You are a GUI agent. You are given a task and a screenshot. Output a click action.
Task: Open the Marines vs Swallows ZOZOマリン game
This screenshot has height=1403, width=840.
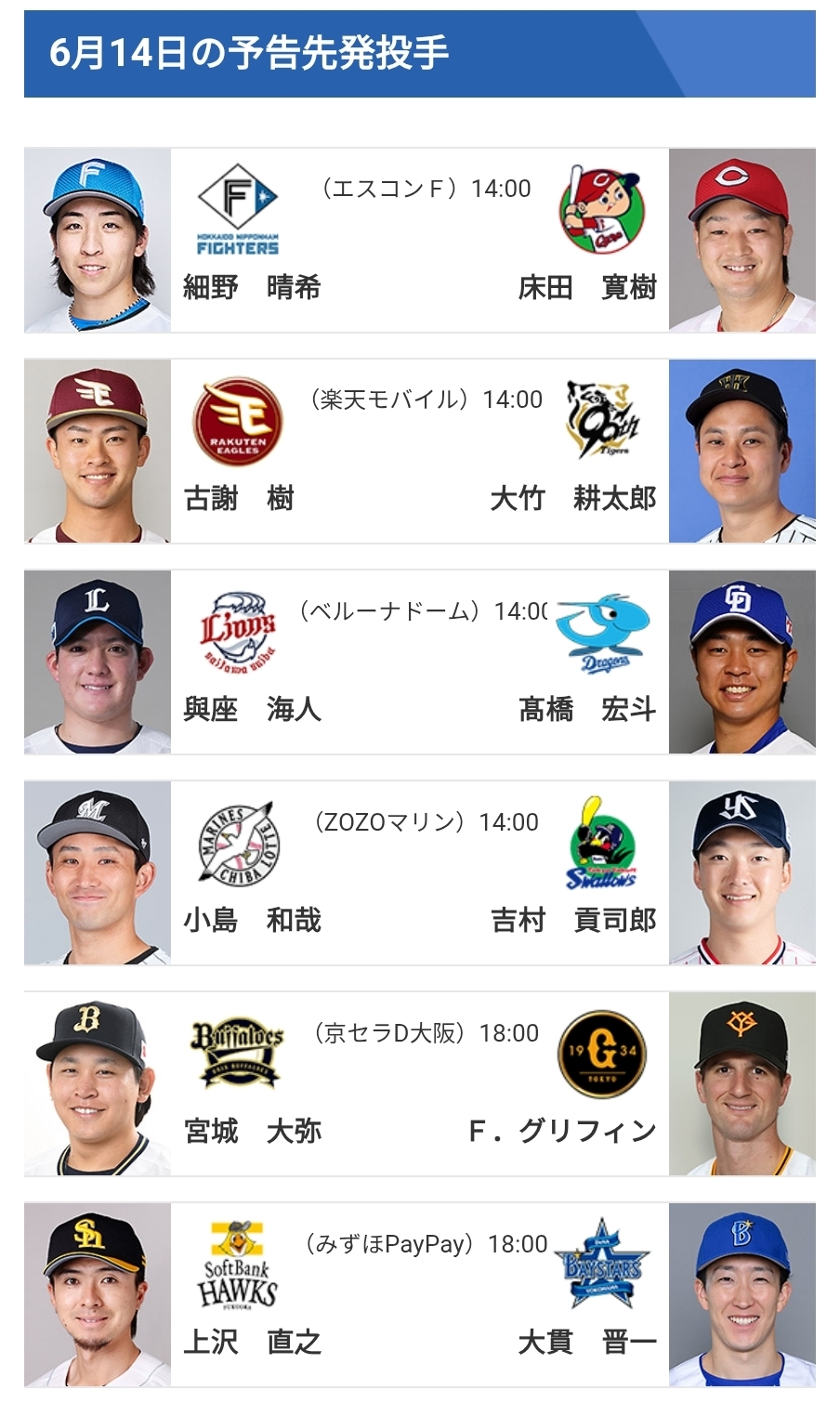point(419,873)
